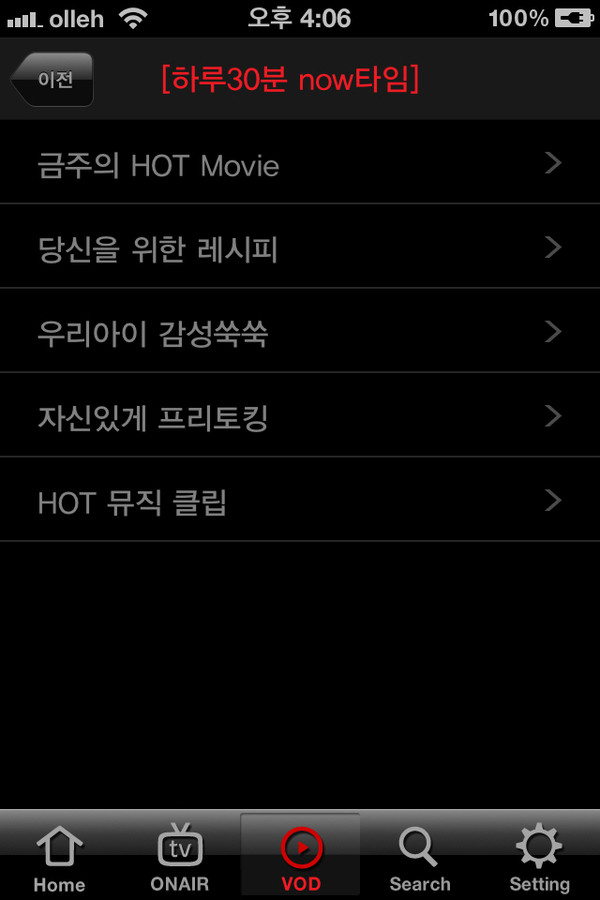Tap the VOD tab

pyautogui.click(x=300, y=858)
